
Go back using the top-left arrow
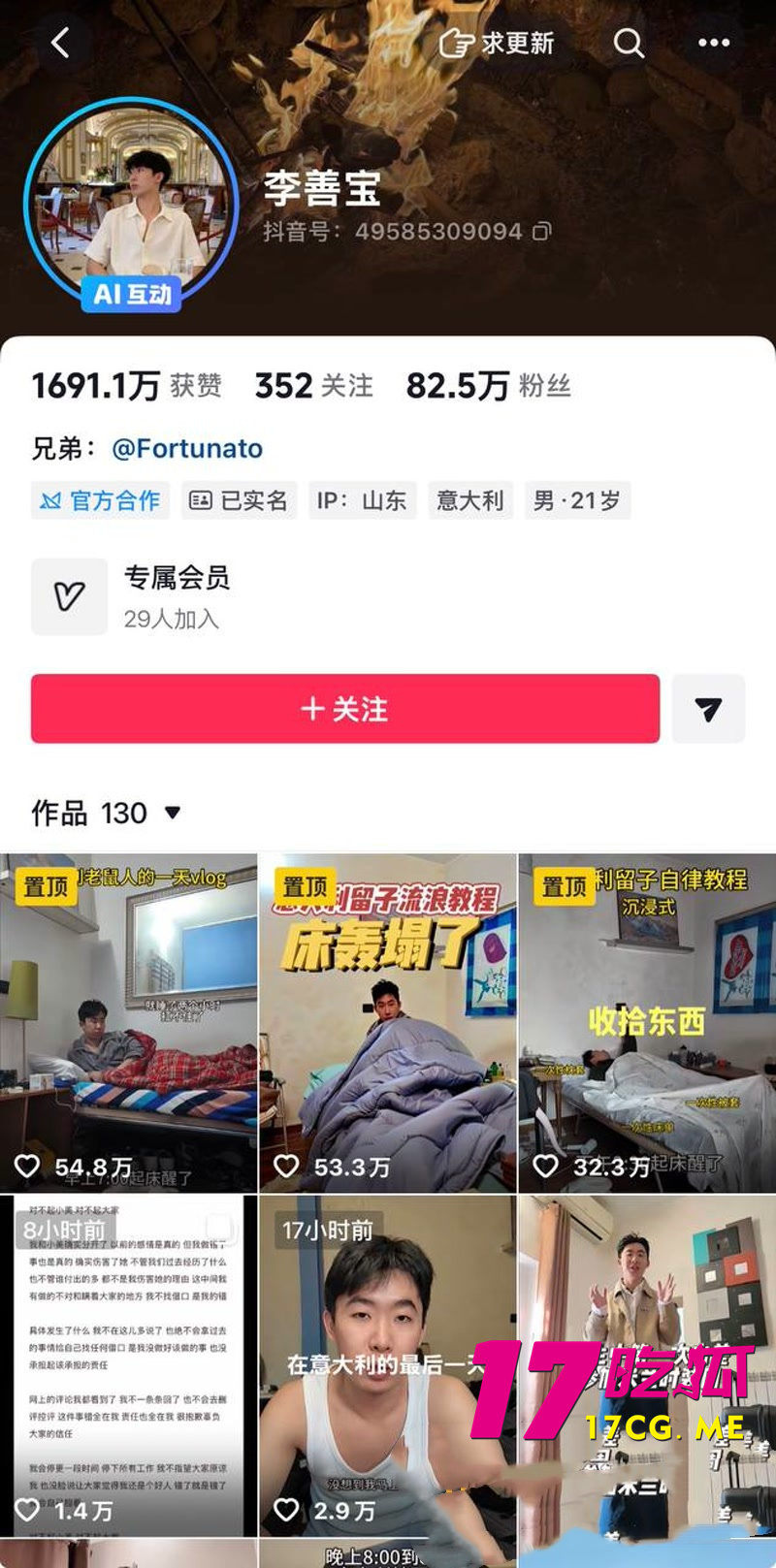pyautogui.click(x=61, y=43)
